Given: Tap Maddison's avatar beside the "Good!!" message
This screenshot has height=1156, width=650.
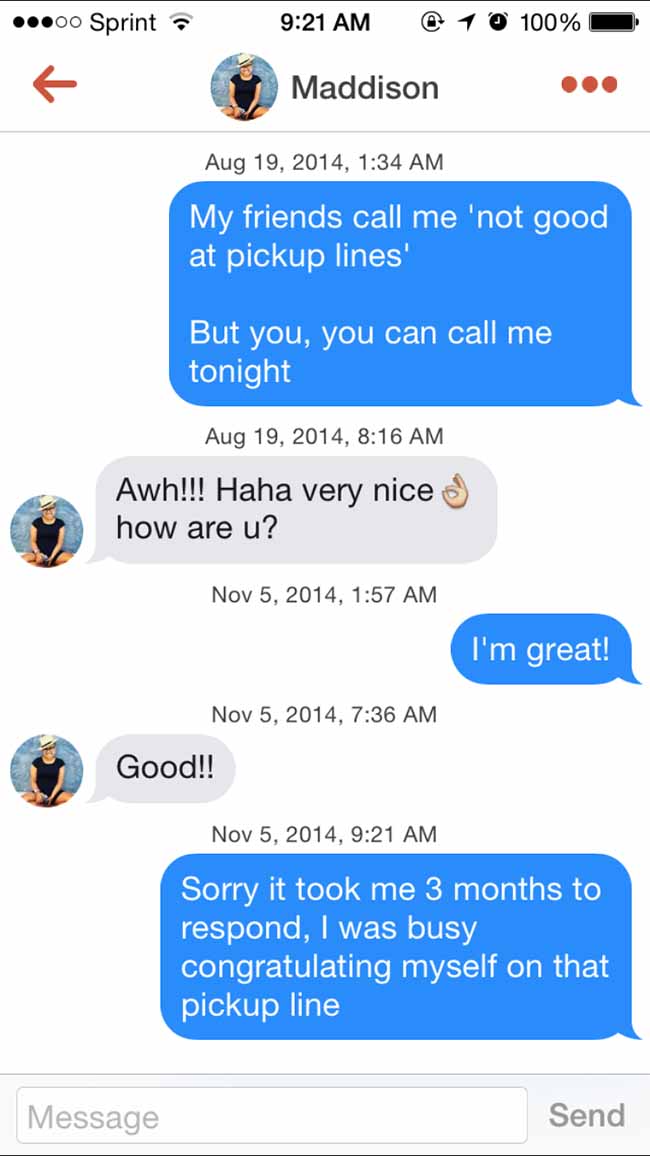Looking at the screenshot, I should (x=46, y=770).
